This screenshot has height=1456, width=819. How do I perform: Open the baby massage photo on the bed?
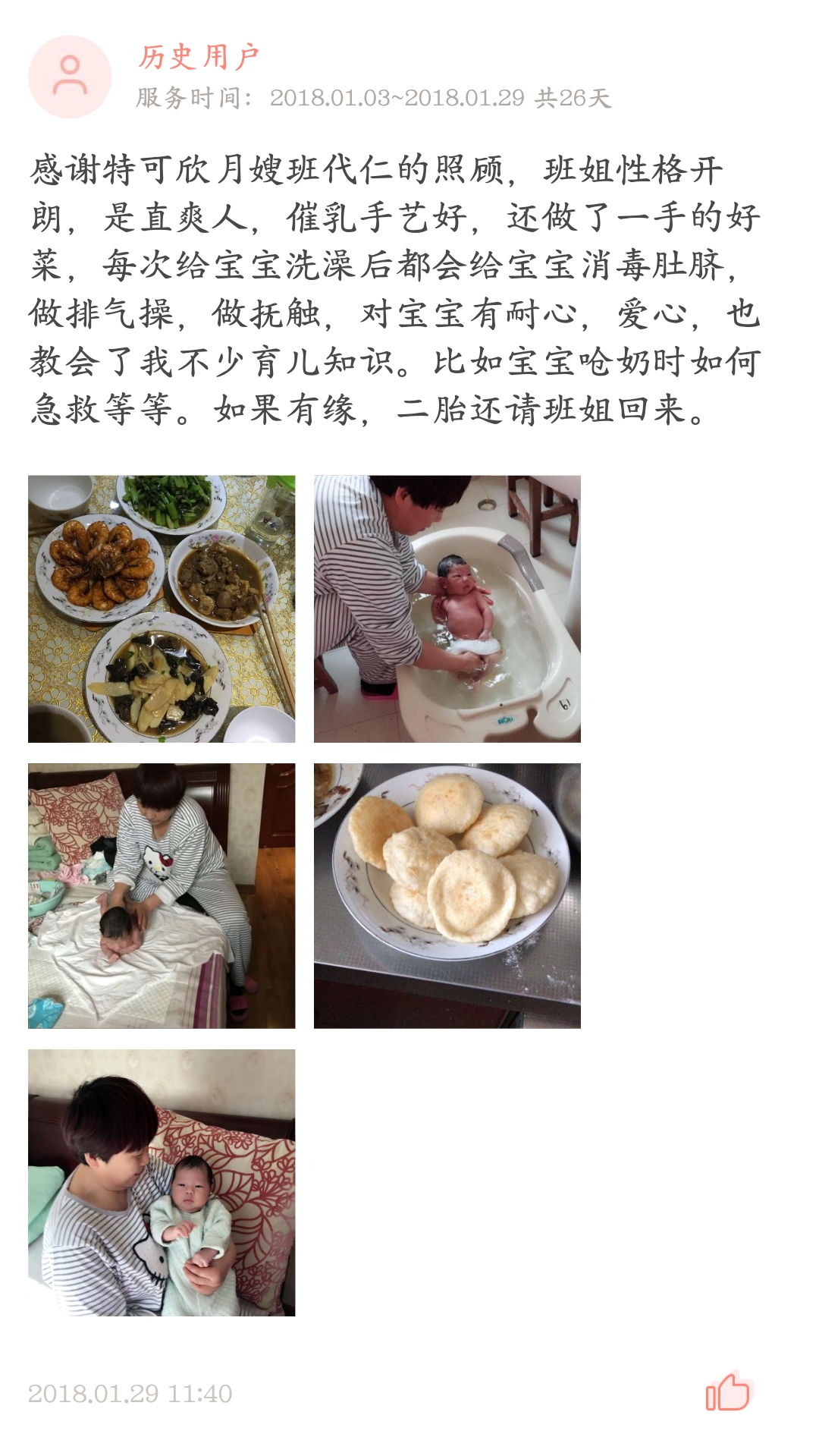(162, 895)
